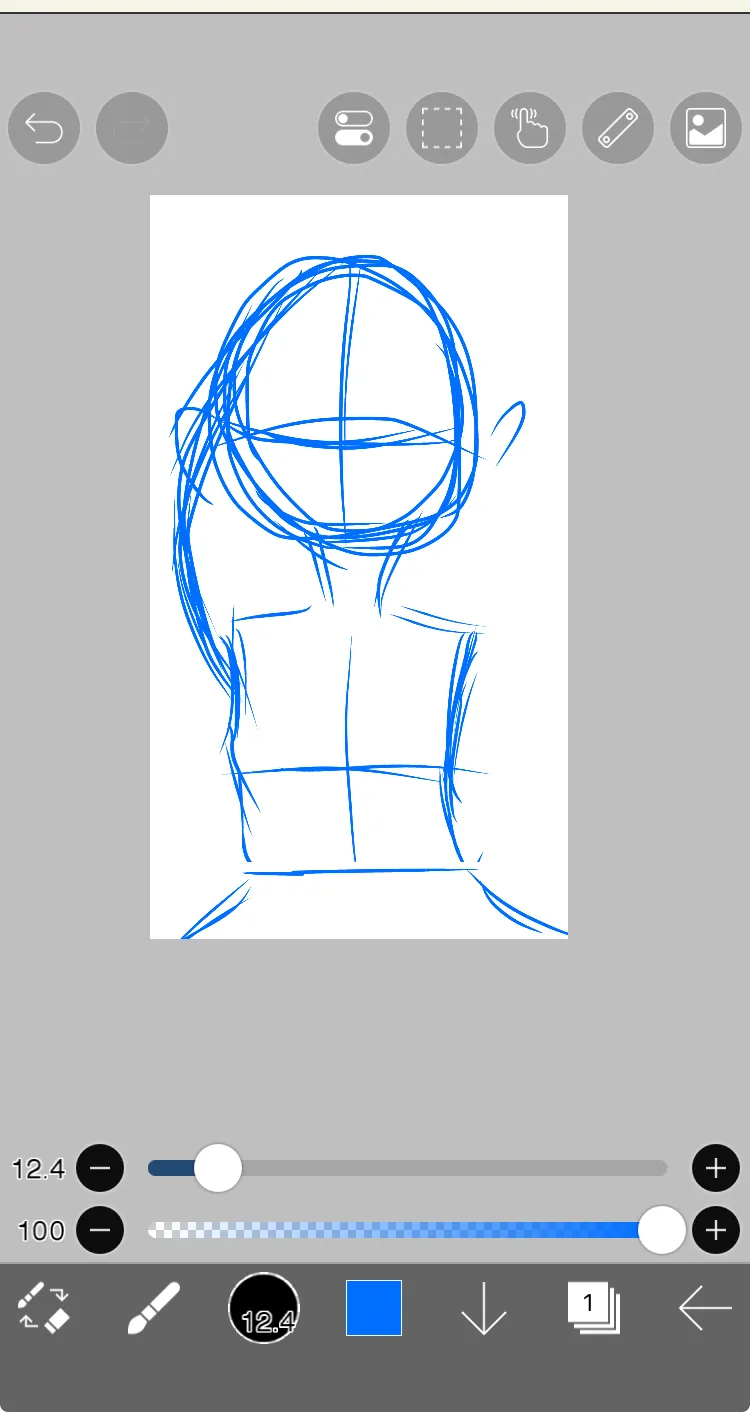
Task: Open the 12.4 brush size settings
Action: pos(264,1308)
